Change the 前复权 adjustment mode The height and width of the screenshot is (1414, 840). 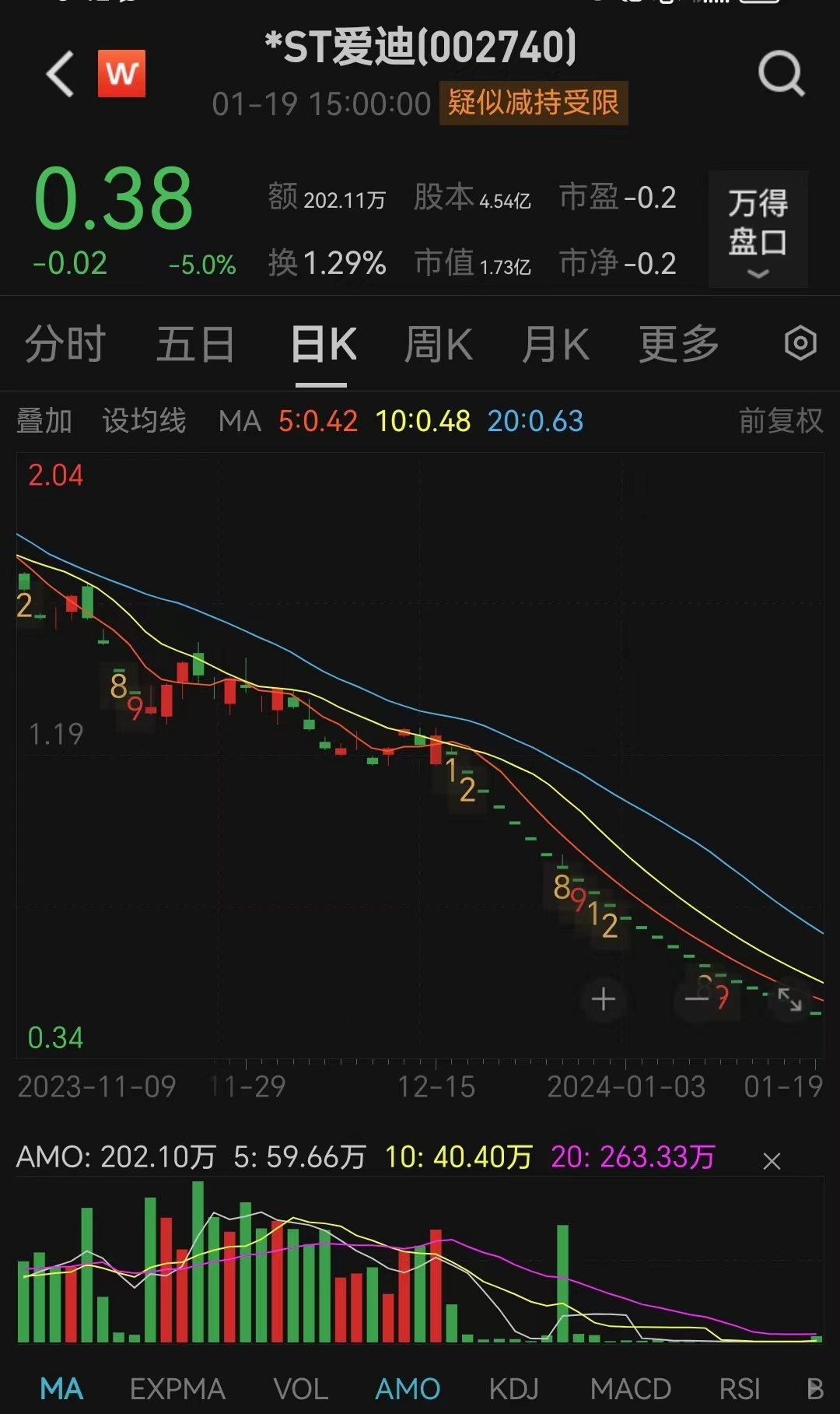(780, 421)
